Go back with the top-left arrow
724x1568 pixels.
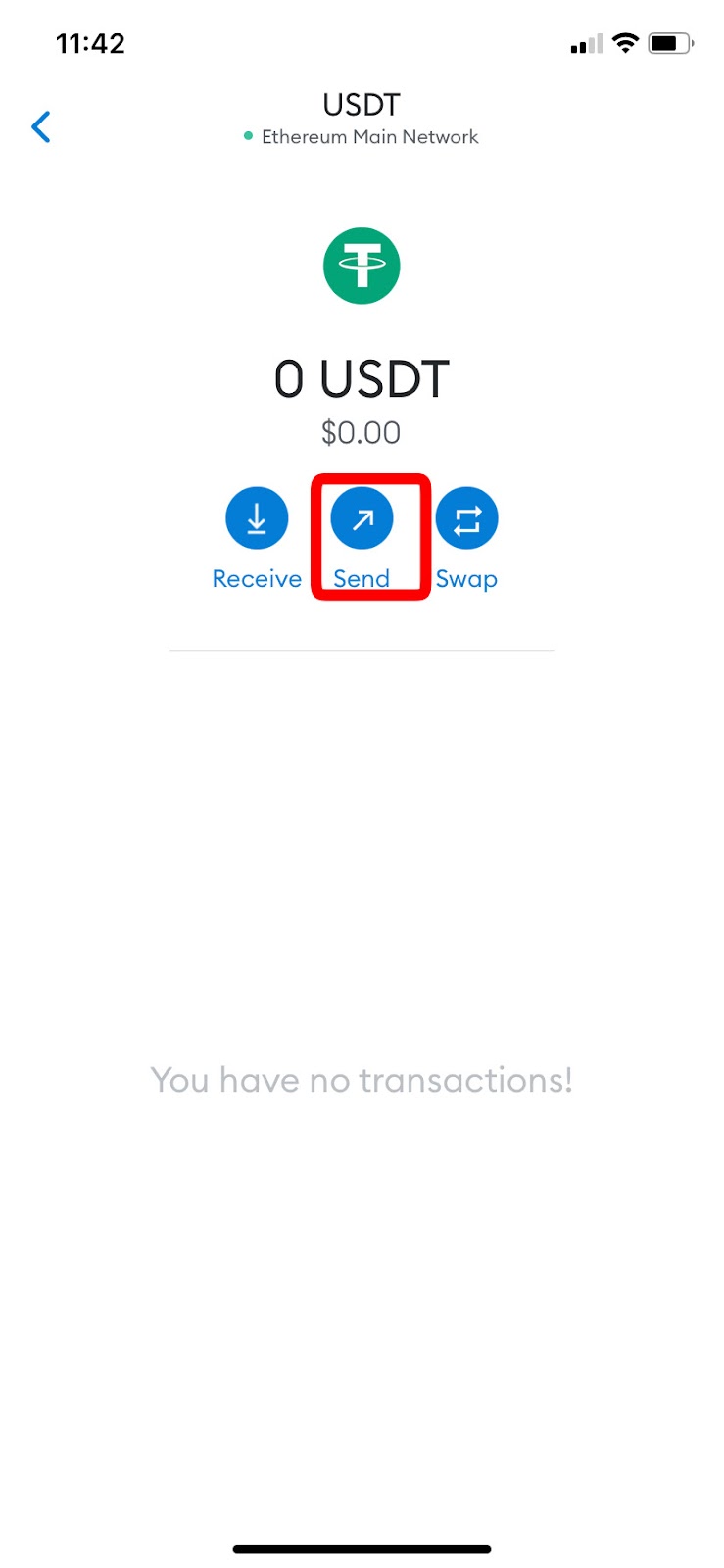tap(41, 126)
